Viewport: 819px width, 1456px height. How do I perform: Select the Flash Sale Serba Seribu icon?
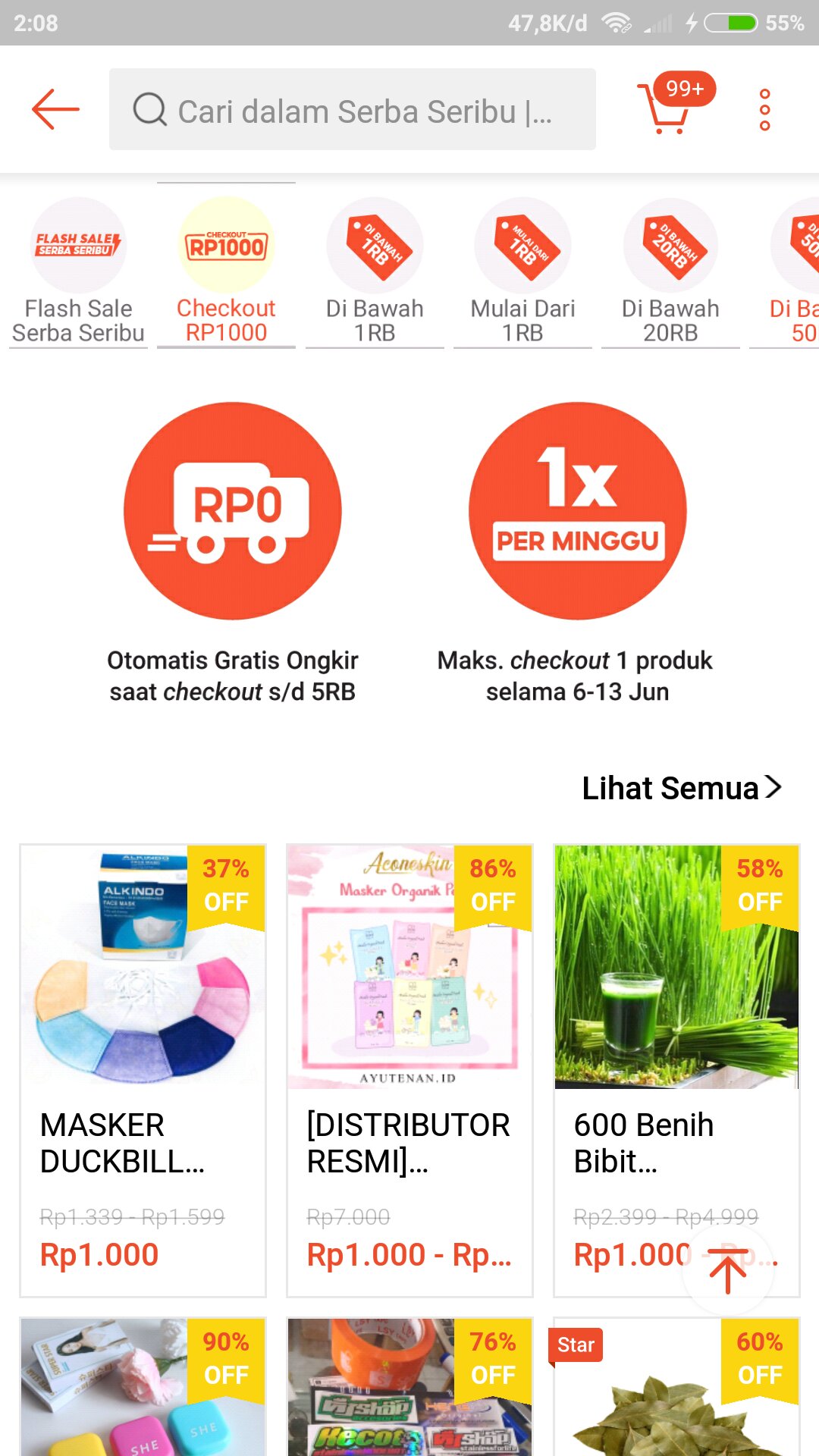click(x=78, y=245)
